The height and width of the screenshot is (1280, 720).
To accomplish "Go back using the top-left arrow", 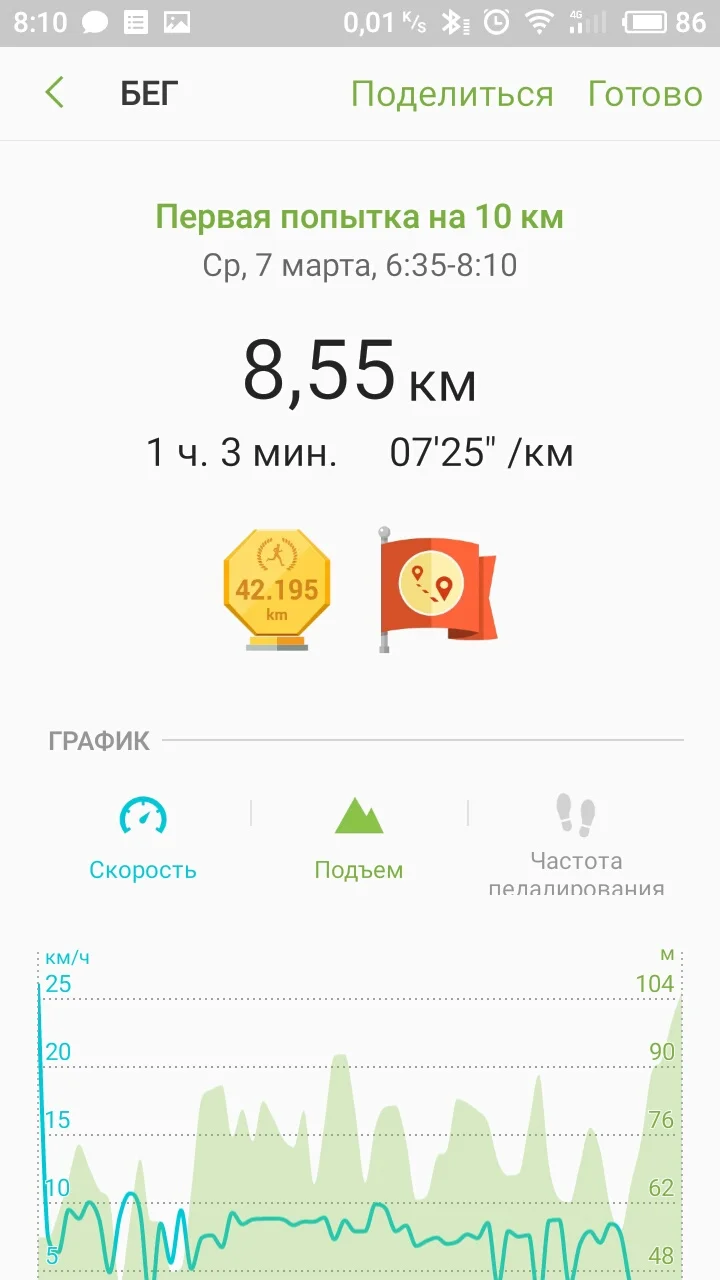I will [x=55, y=94].
